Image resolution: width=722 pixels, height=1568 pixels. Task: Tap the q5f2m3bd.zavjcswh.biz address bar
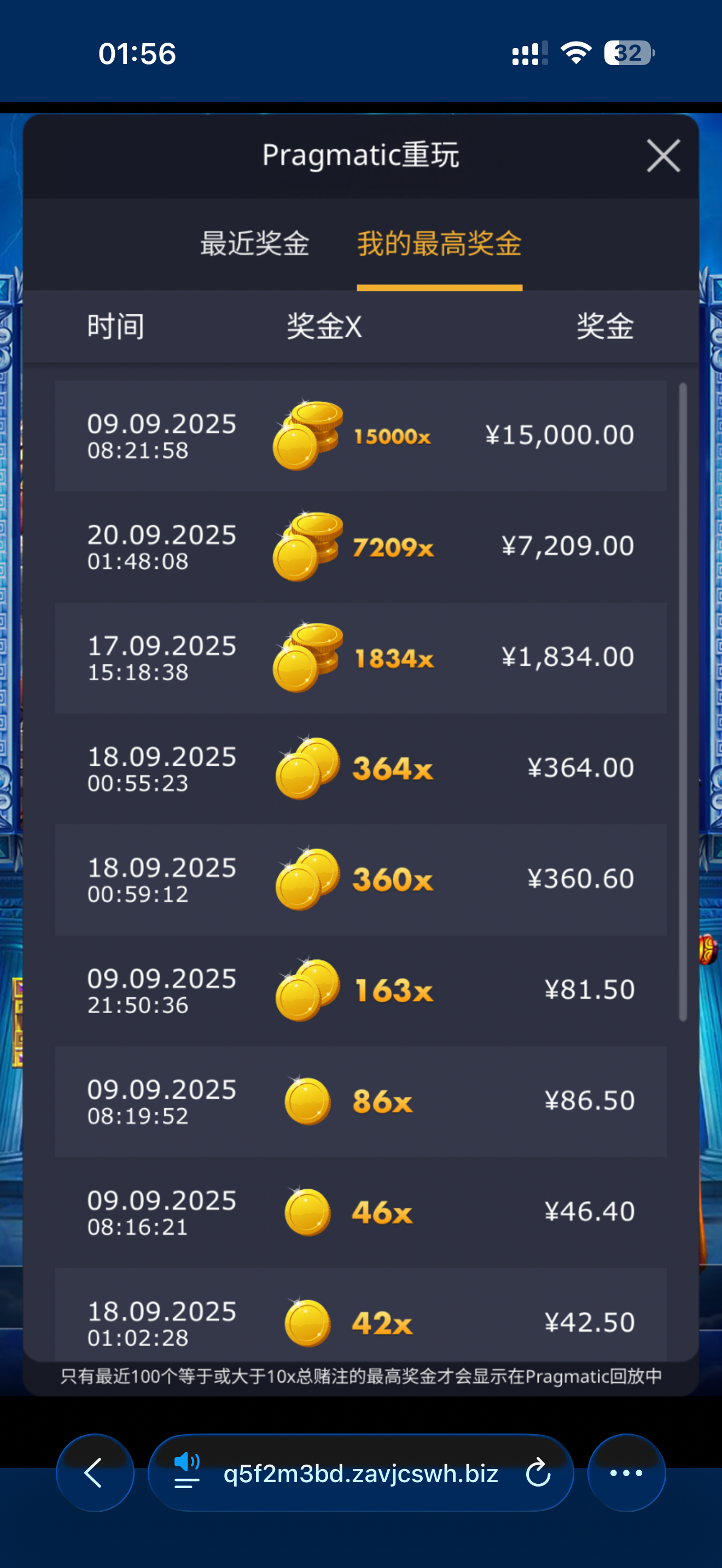click(x=360, y=1473)
